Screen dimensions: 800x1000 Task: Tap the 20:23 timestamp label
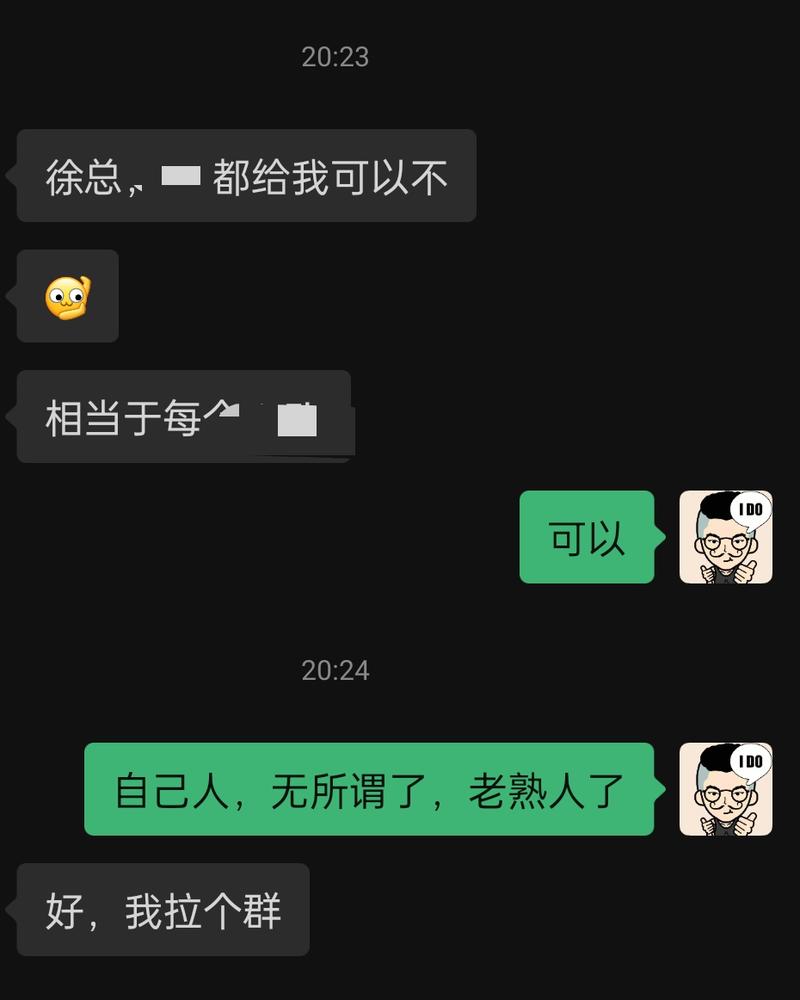333,57
